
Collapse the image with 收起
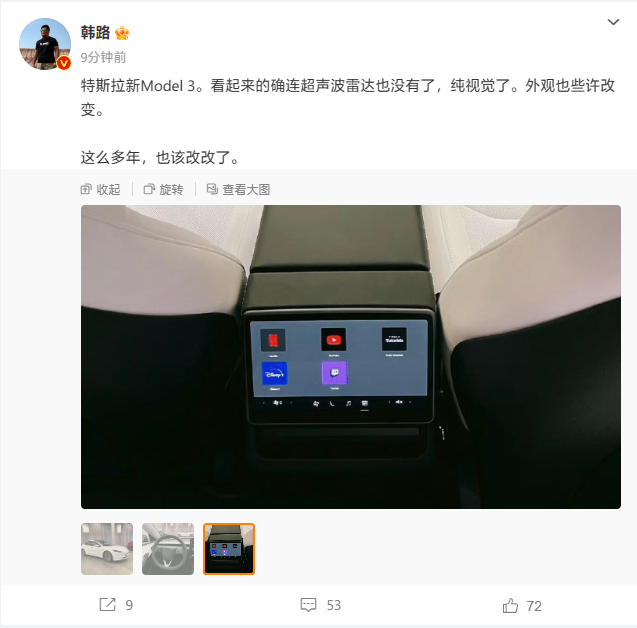pos(100,189)
